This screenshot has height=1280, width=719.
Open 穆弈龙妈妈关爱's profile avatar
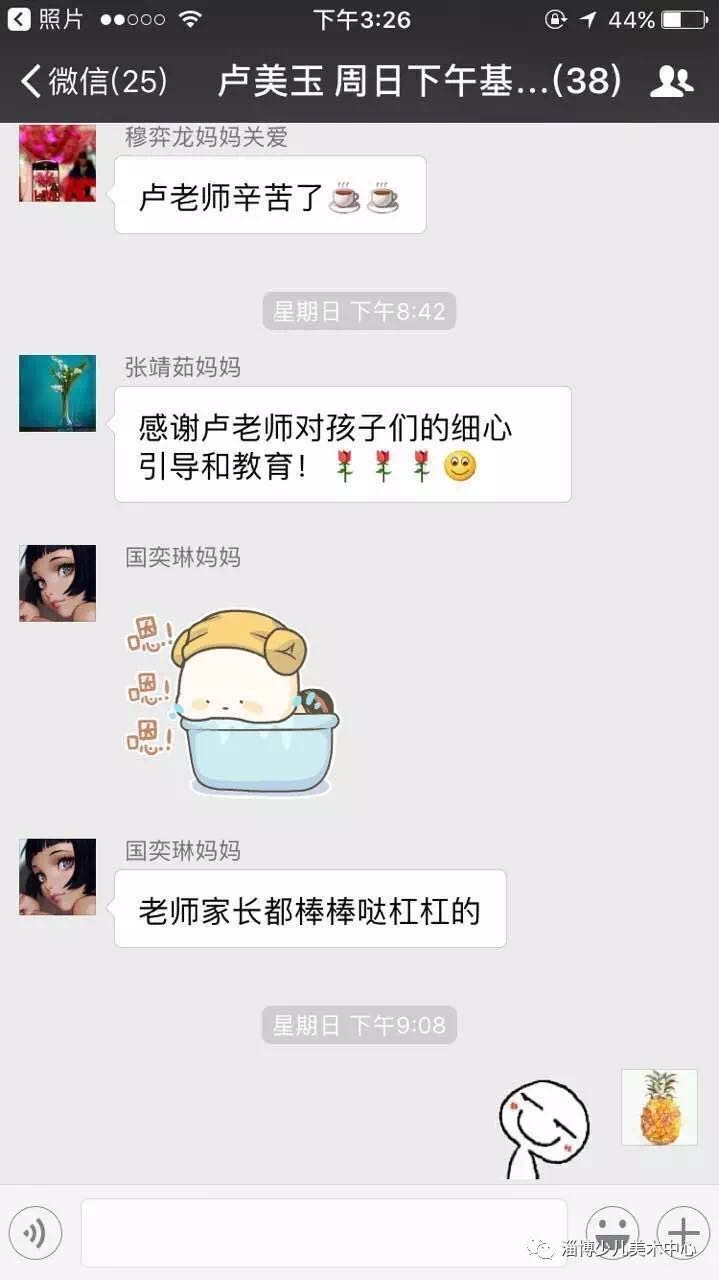pyautogui.click(x=58, y=163)
